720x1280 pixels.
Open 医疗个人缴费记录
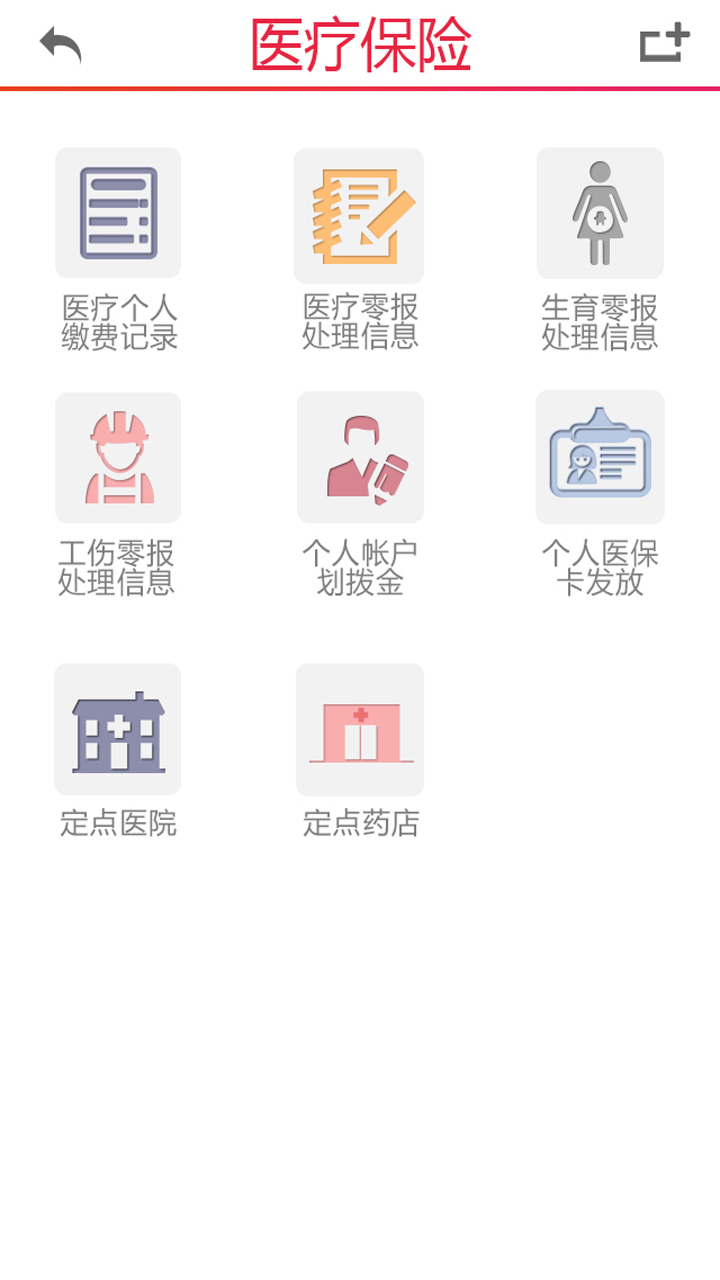point(118,213)
